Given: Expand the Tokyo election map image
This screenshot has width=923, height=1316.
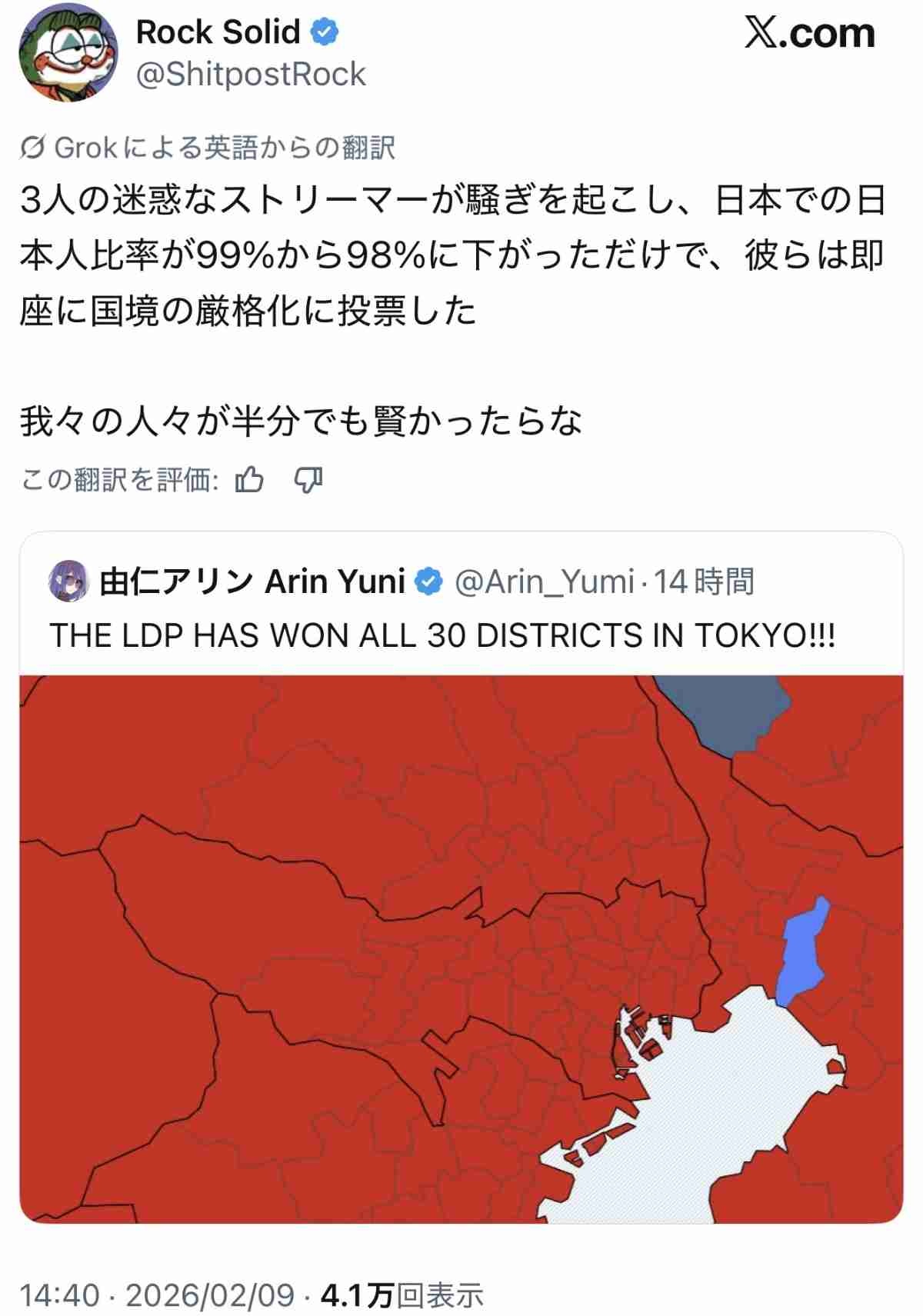Looking at the screenshot, I should pyautogui.click(x=460, y=948).
